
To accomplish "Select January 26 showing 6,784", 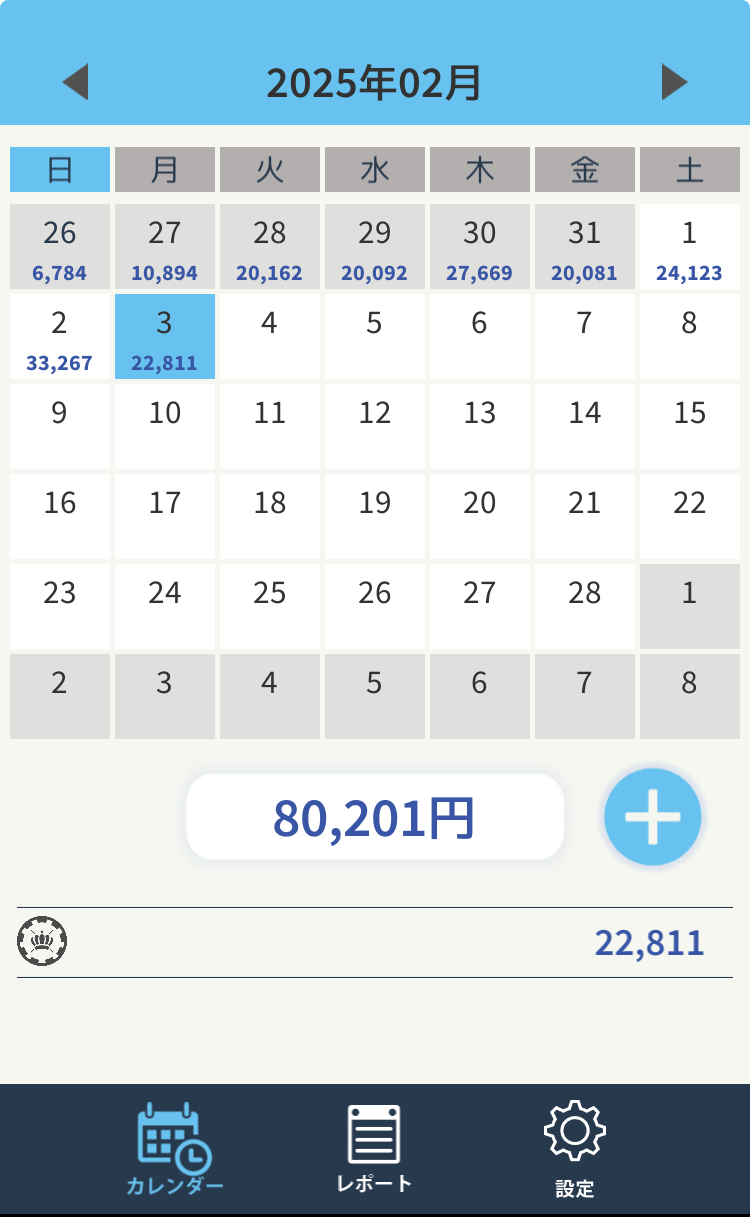I will pyautogui.click(x=60, y=247).
